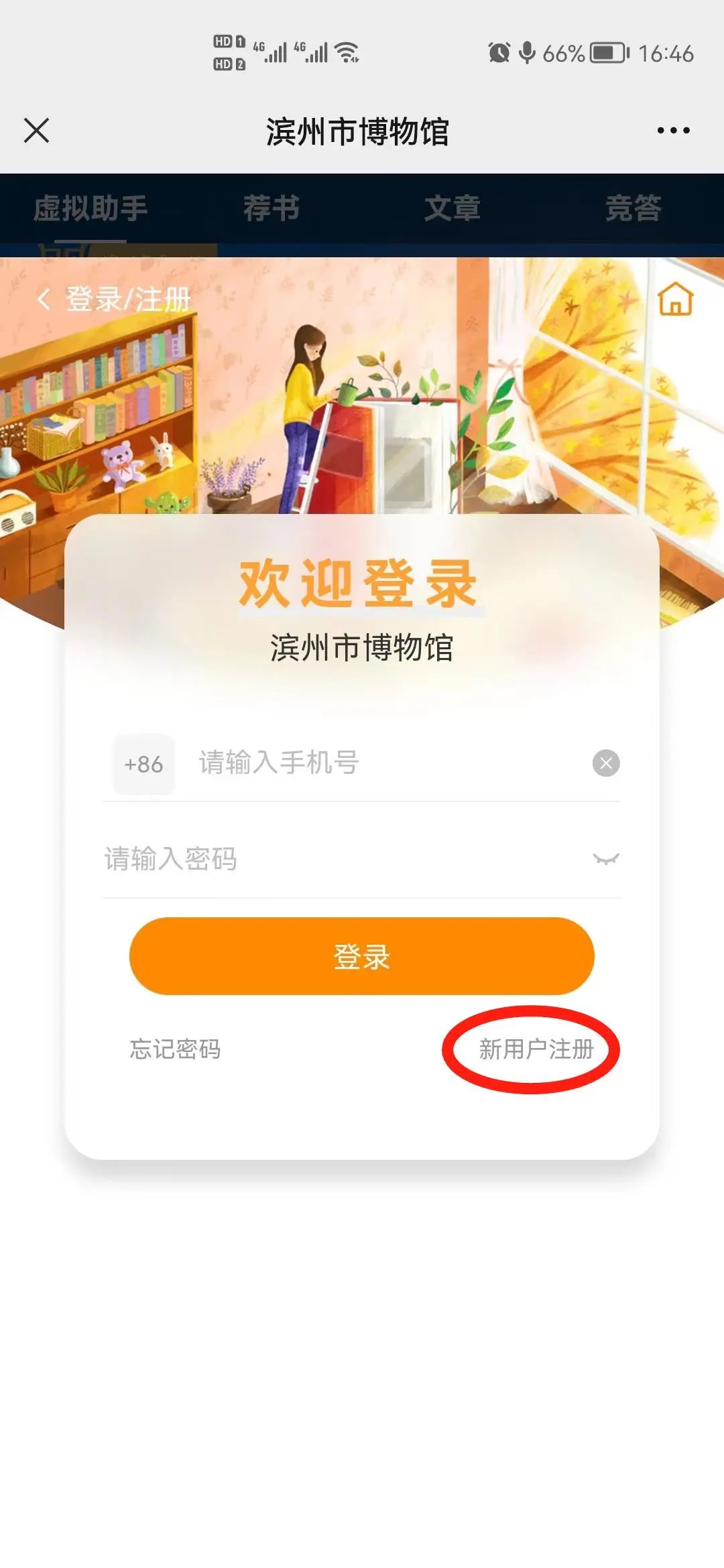
Task: Switch to the 文章 tab
Action: (452, 208)
